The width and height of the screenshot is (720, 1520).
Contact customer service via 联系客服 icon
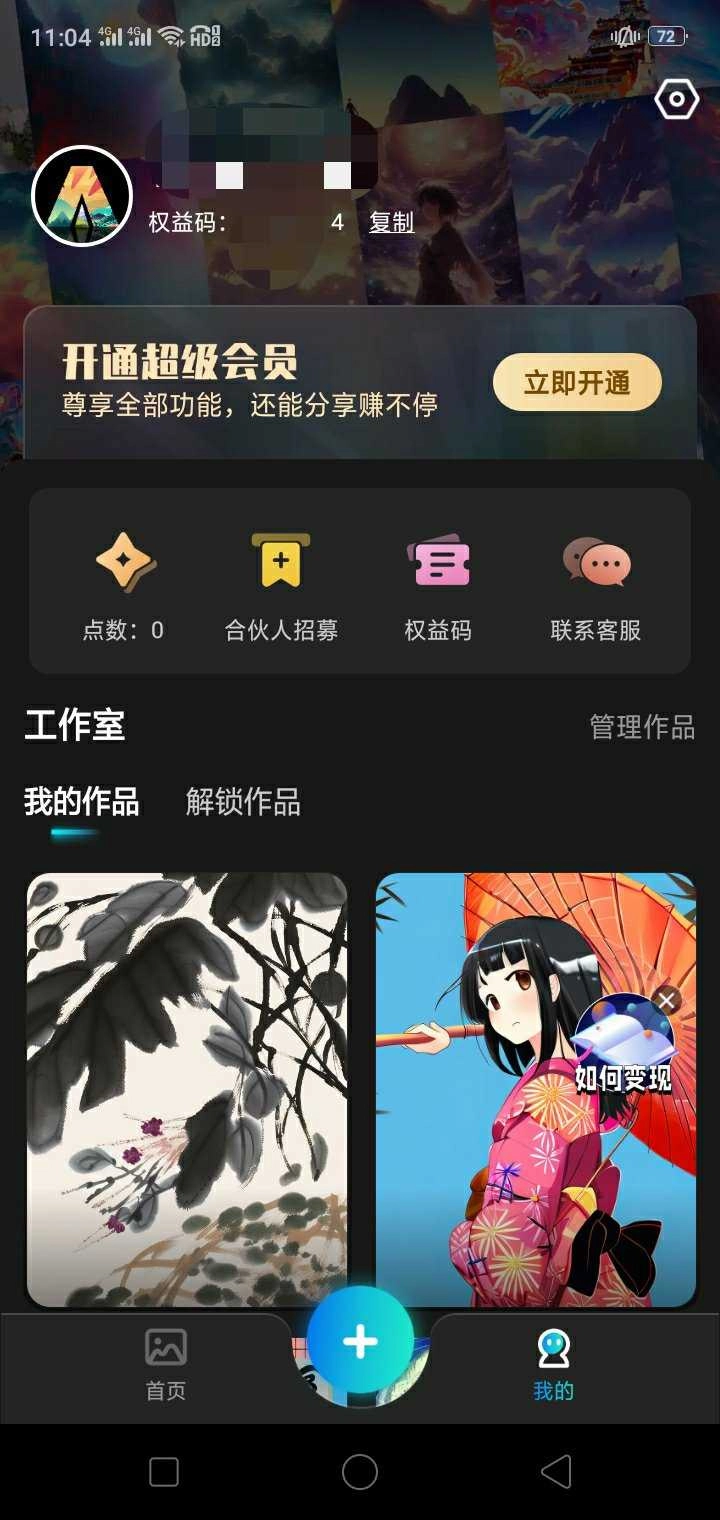coord(596,563)
